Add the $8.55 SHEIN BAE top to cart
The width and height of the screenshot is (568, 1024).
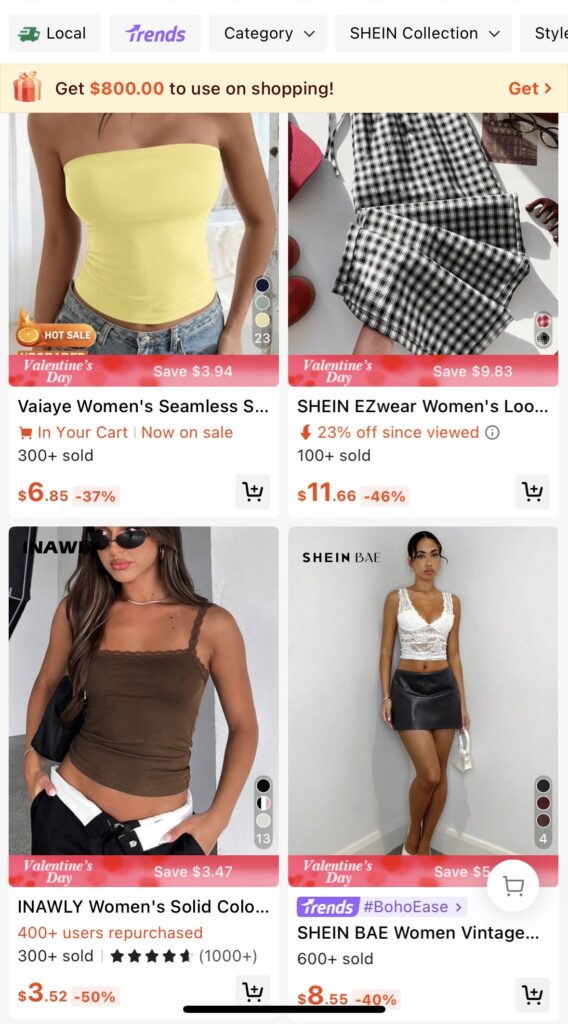(x=532, y=995)
